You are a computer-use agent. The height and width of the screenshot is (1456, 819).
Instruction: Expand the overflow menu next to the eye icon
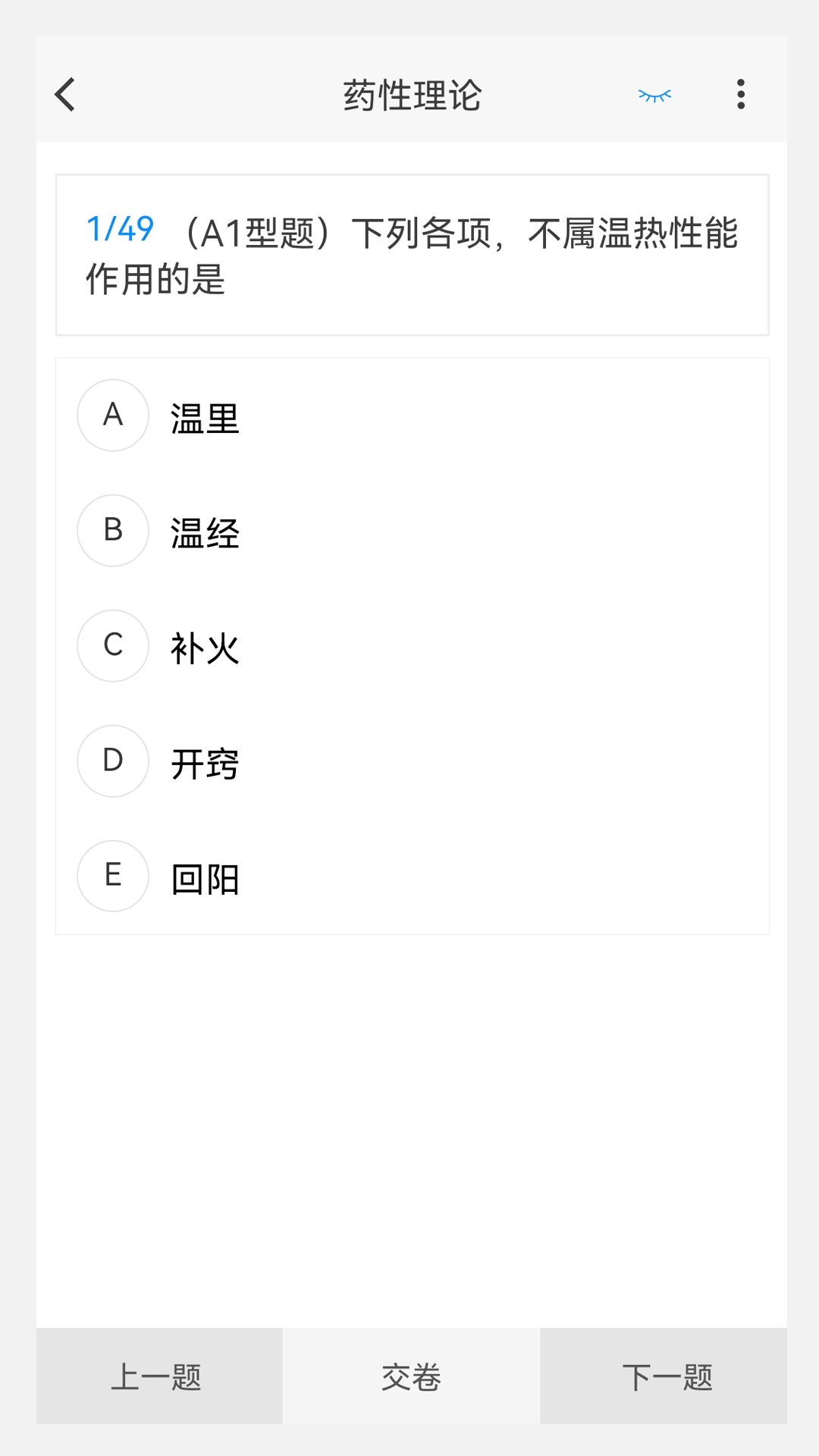[x=741, y=93]
